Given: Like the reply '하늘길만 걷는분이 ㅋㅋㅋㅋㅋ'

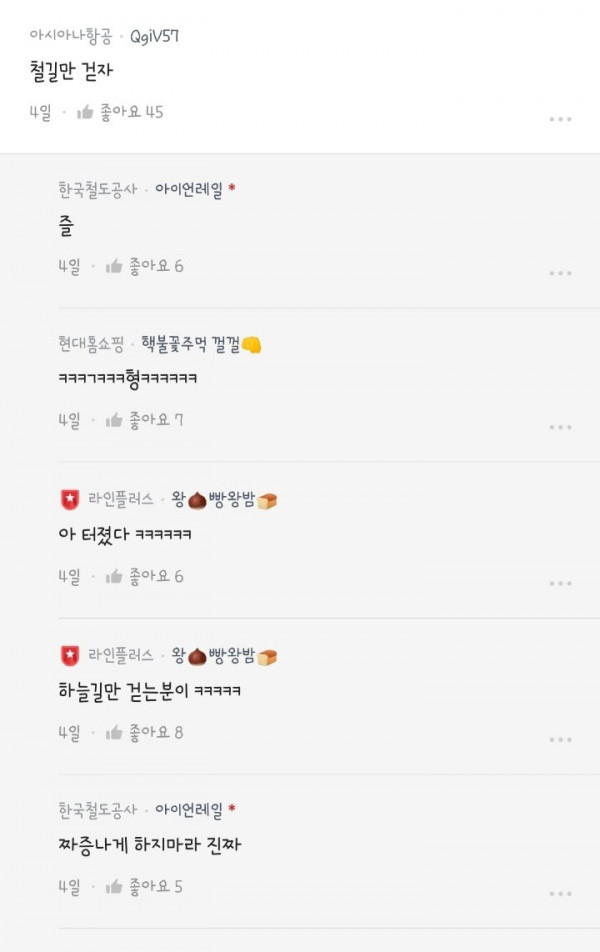Looking at the screenshot, I should (x=115, y=732).
